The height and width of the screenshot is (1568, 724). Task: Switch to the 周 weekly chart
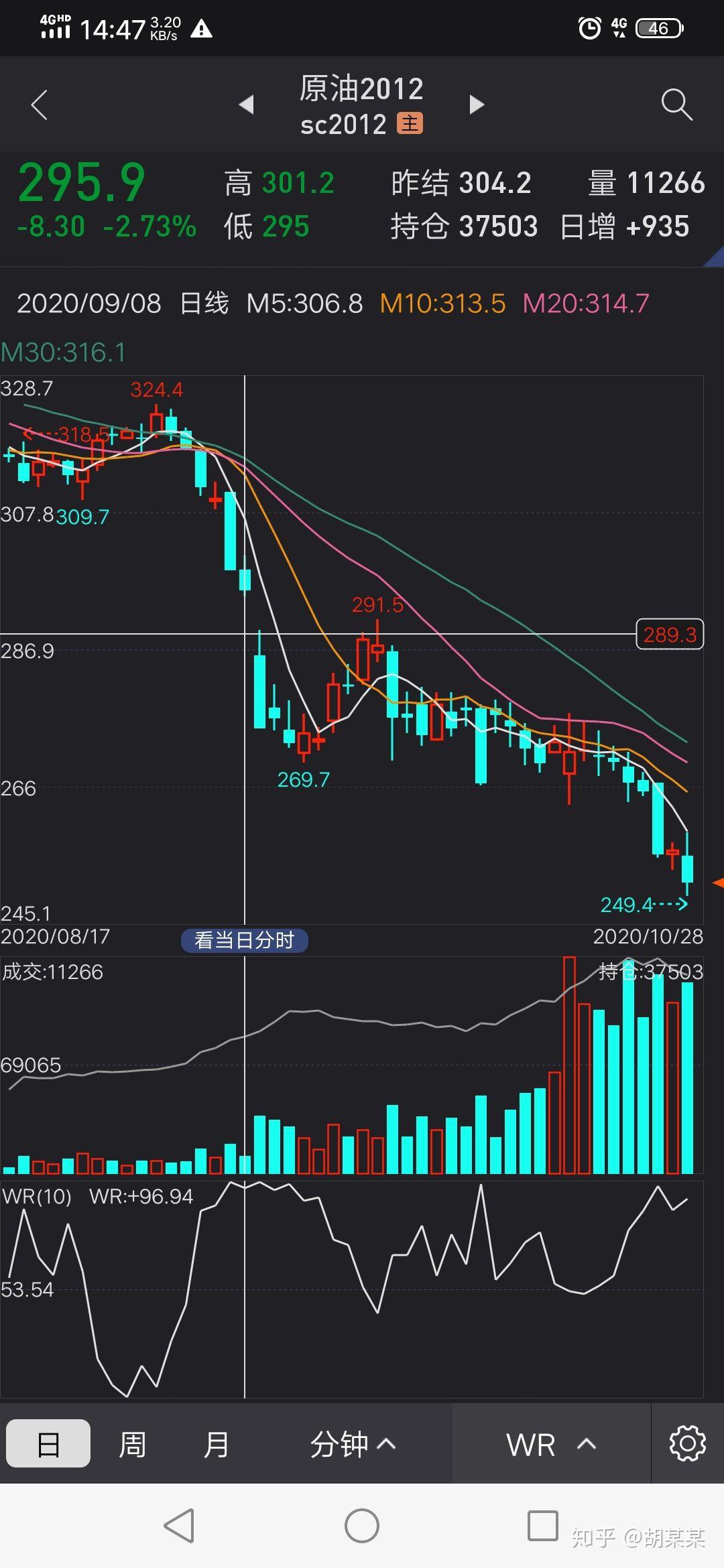tap(132, 1444)
